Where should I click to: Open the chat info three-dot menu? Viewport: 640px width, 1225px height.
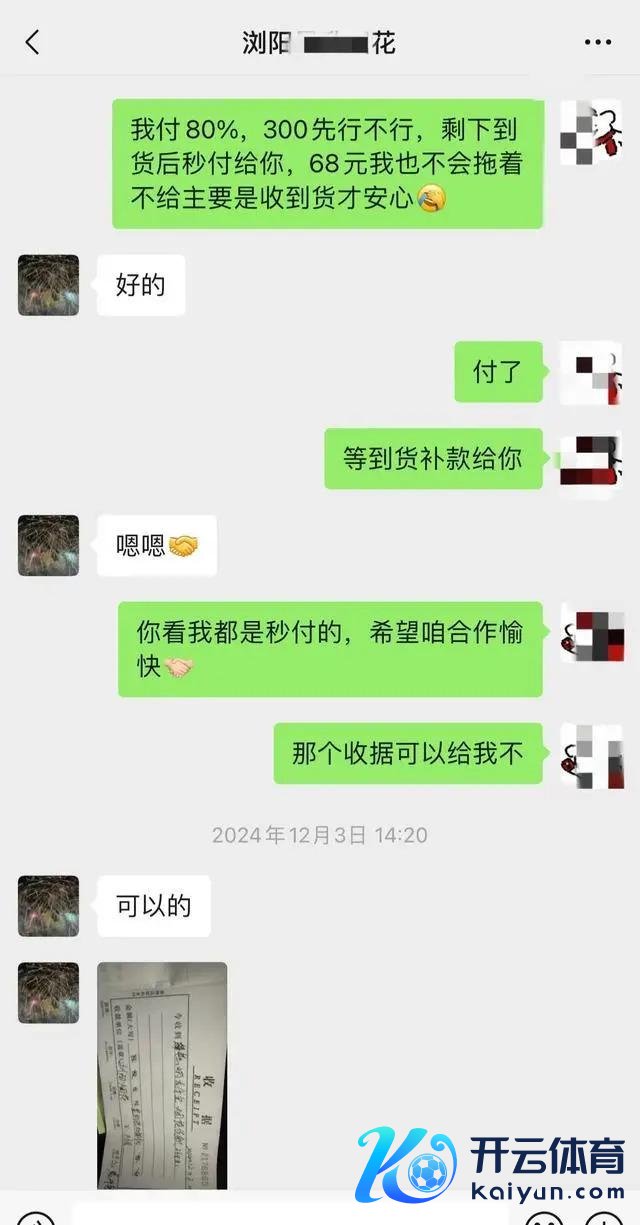point(597,42)
